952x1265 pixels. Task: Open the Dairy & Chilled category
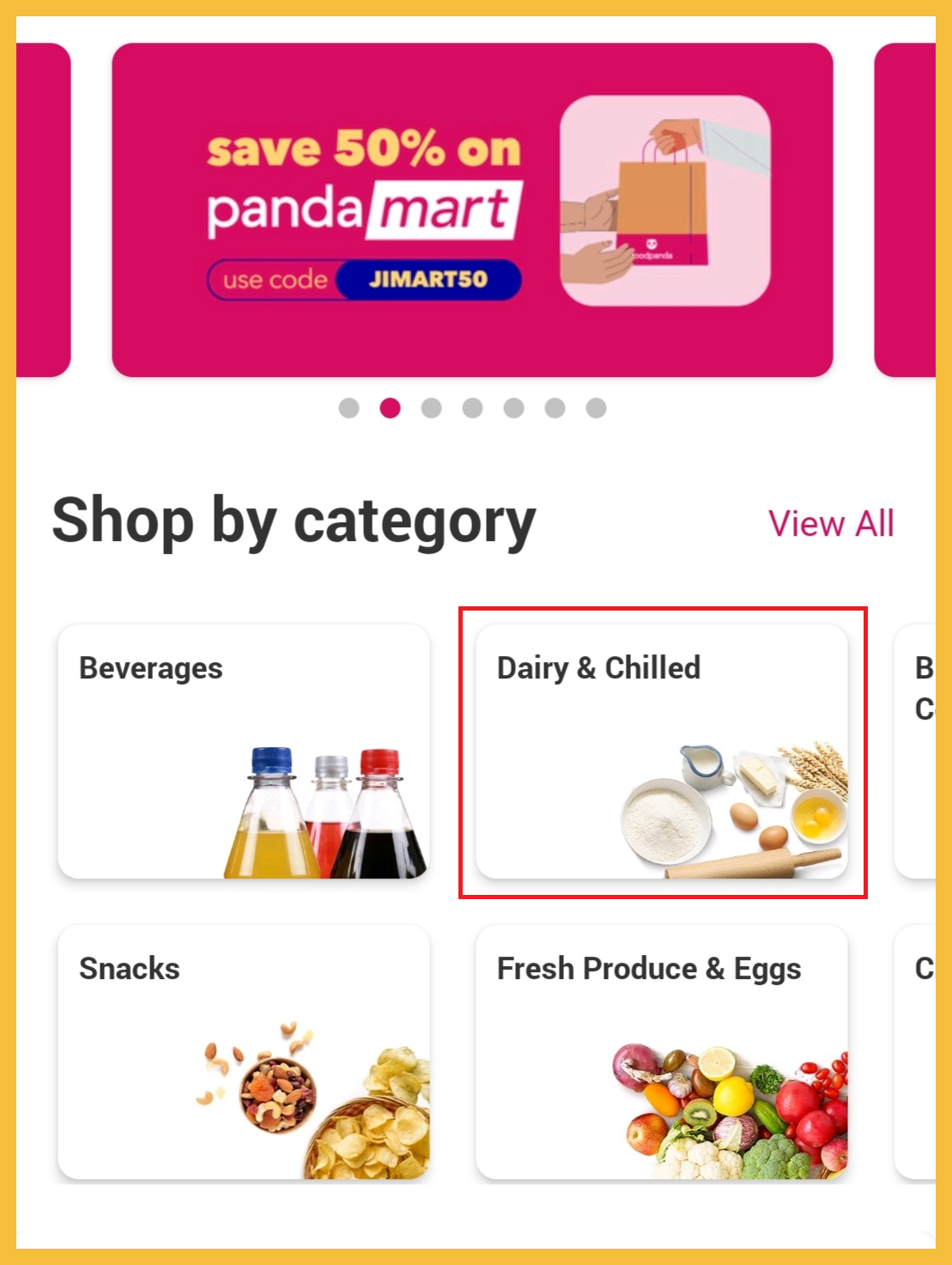pos(662,751)
